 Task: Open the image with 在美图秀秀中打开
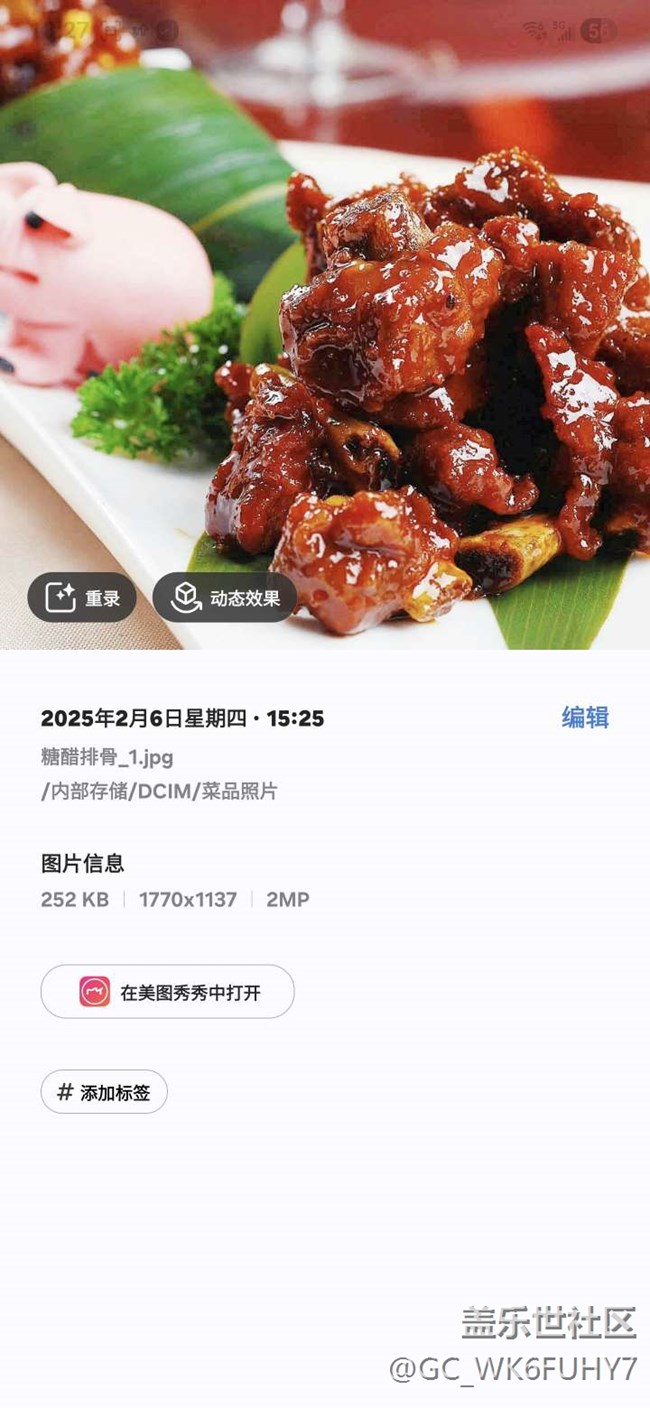(168, 992)
